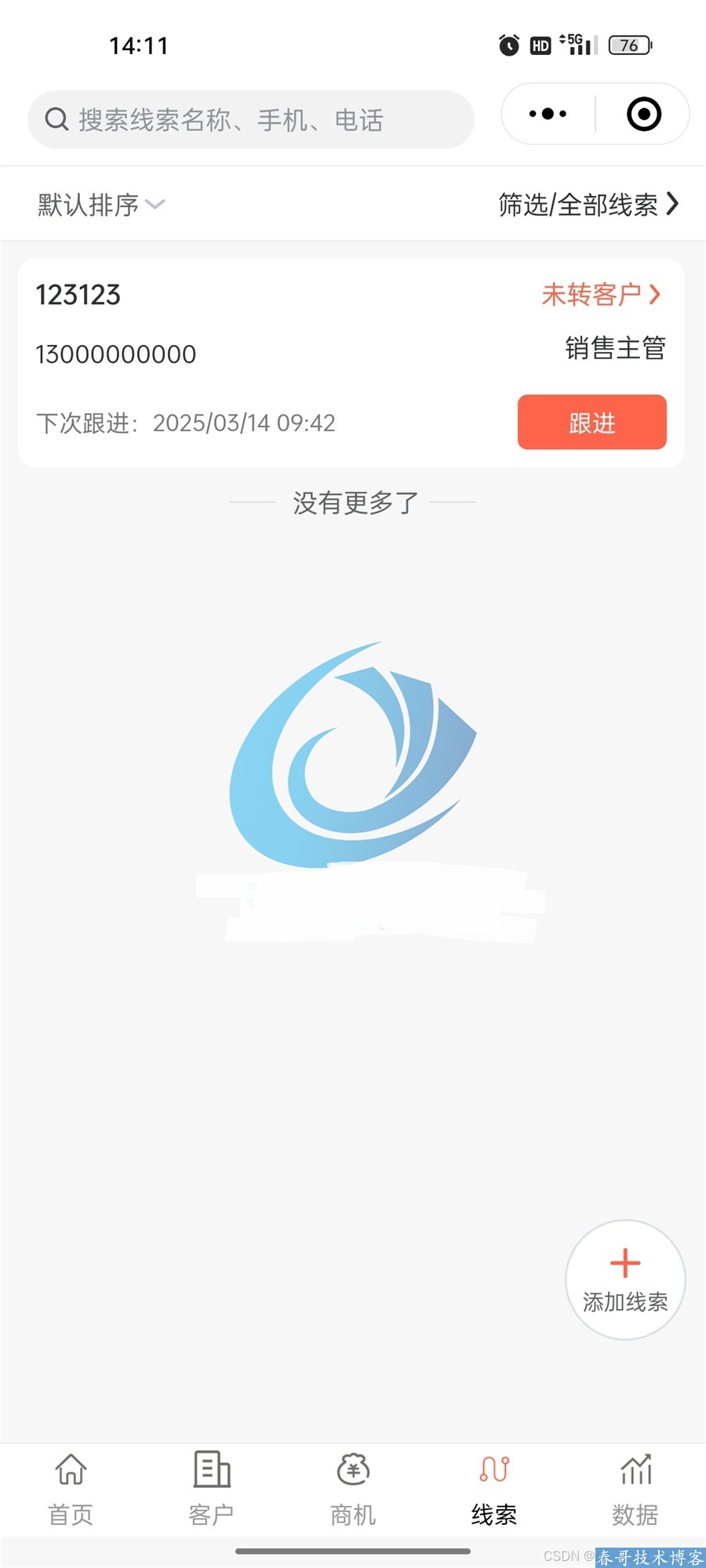The height and width of the screenshot is (1568, 706).
Task: Switch to the 首页 tab
Action: click(x=71, y=1490)
